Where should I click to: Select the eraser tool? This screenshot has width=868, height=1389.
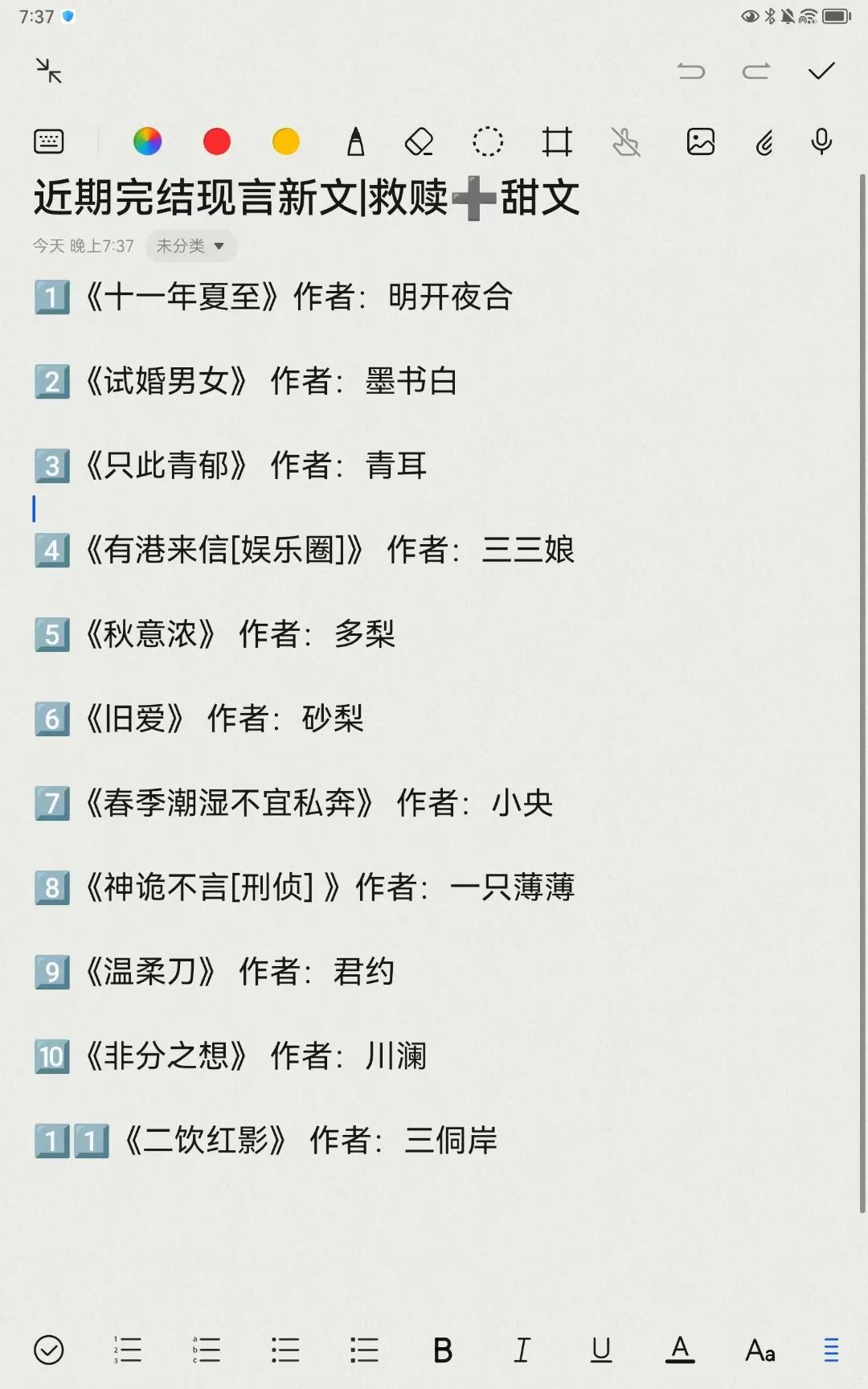[419, 142]
